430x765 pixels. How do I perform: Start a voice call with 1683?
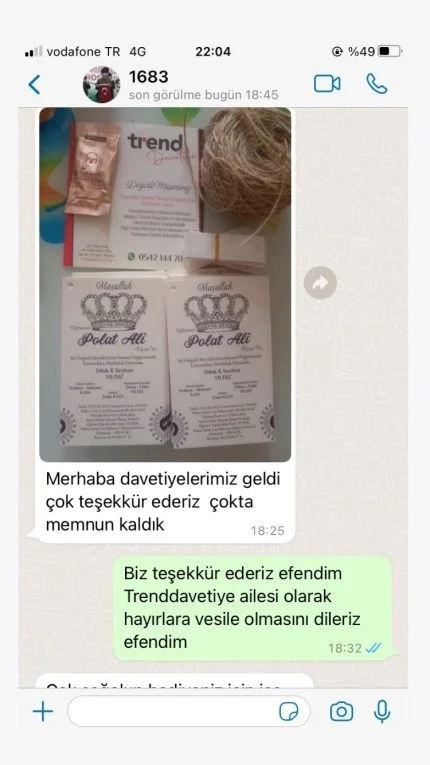(x=377, y=84)
